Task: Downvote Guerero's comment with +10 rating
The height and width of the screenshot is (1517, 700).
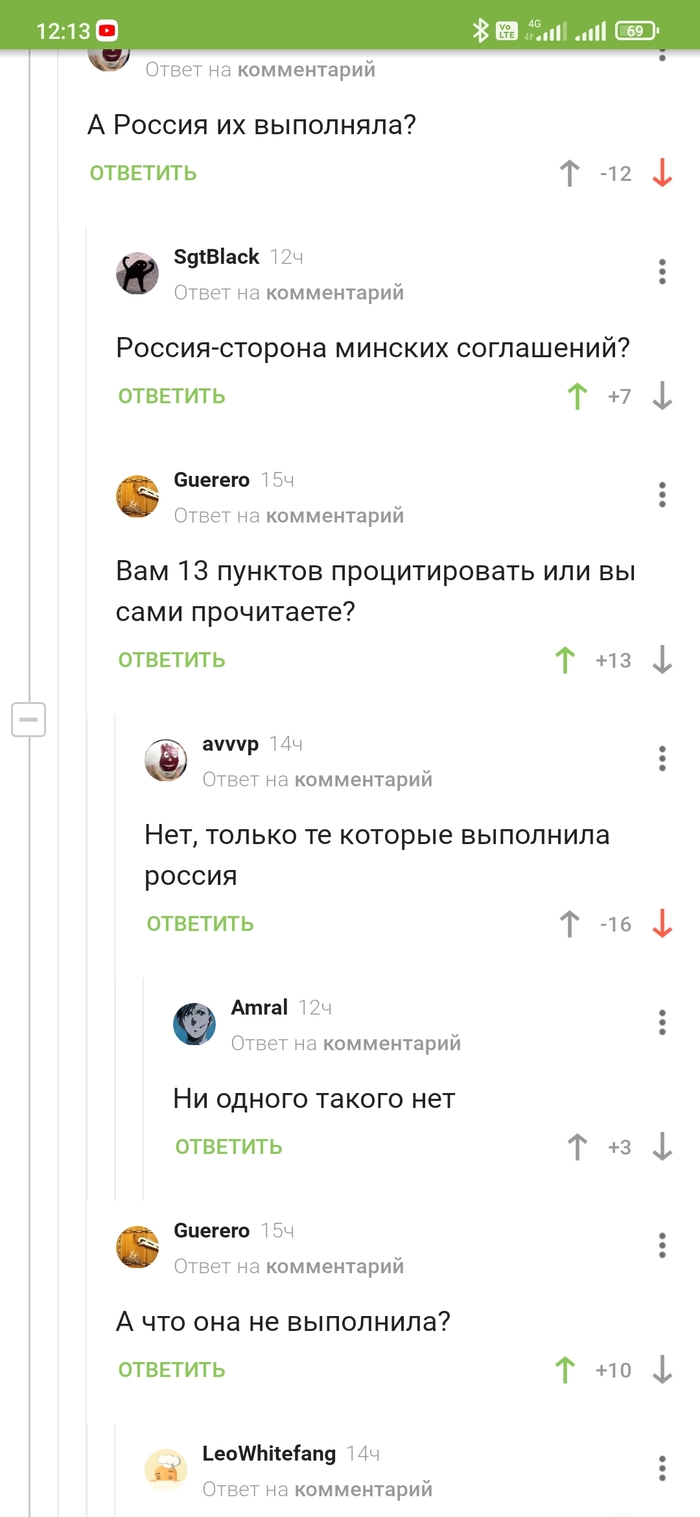Action: tap(662, 1370)
